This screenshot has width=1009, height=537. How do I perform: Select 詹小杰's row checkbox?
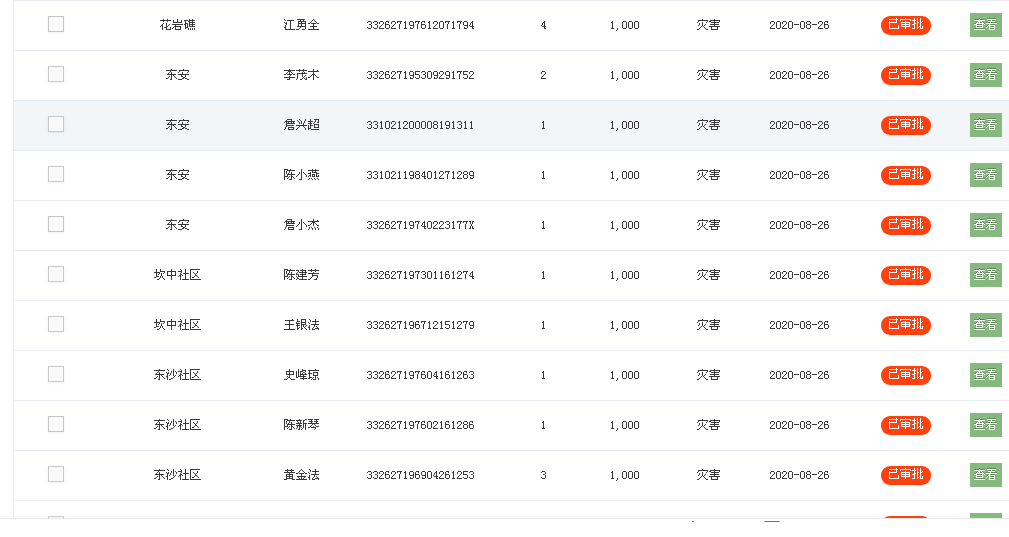(x=56, y=224)
